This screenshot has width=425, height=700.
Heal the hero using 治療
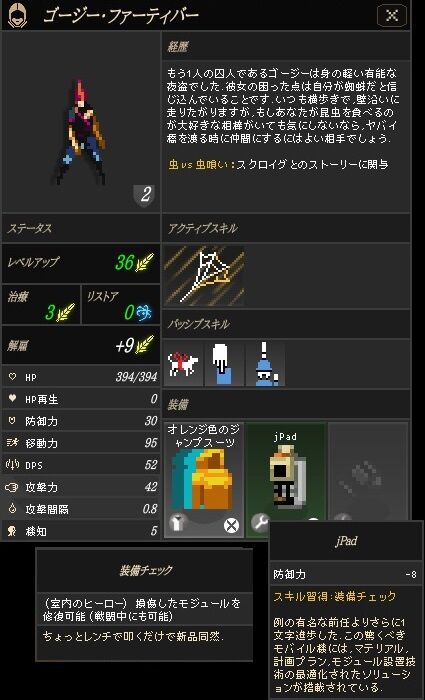(x=42, y=304)
